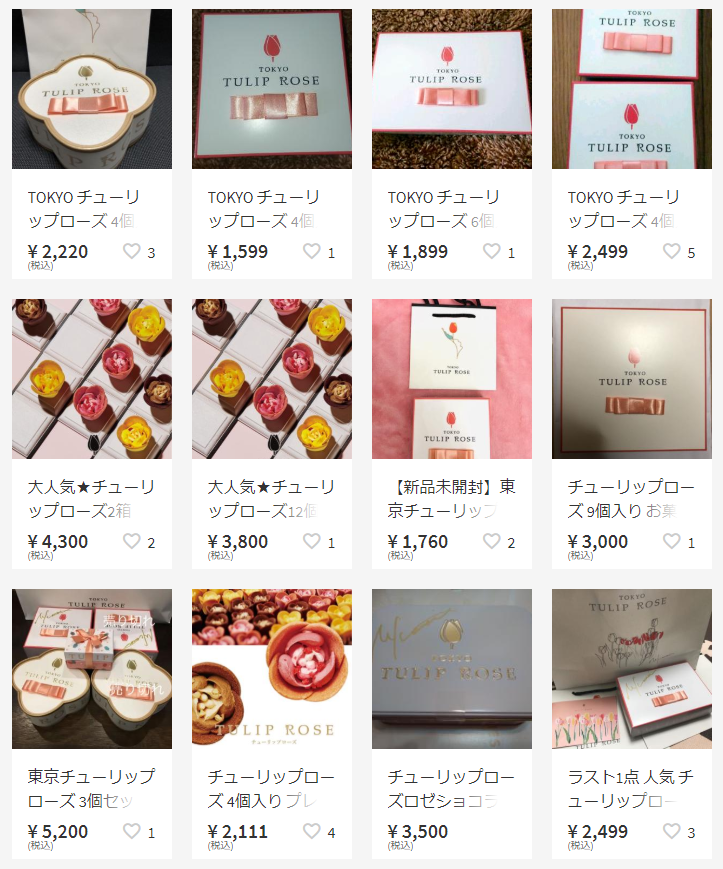Viewport: 723px width, 869px height.
Task: View the ¥3,500 ロゼショコラ listing
Action: tap(452, 669)
